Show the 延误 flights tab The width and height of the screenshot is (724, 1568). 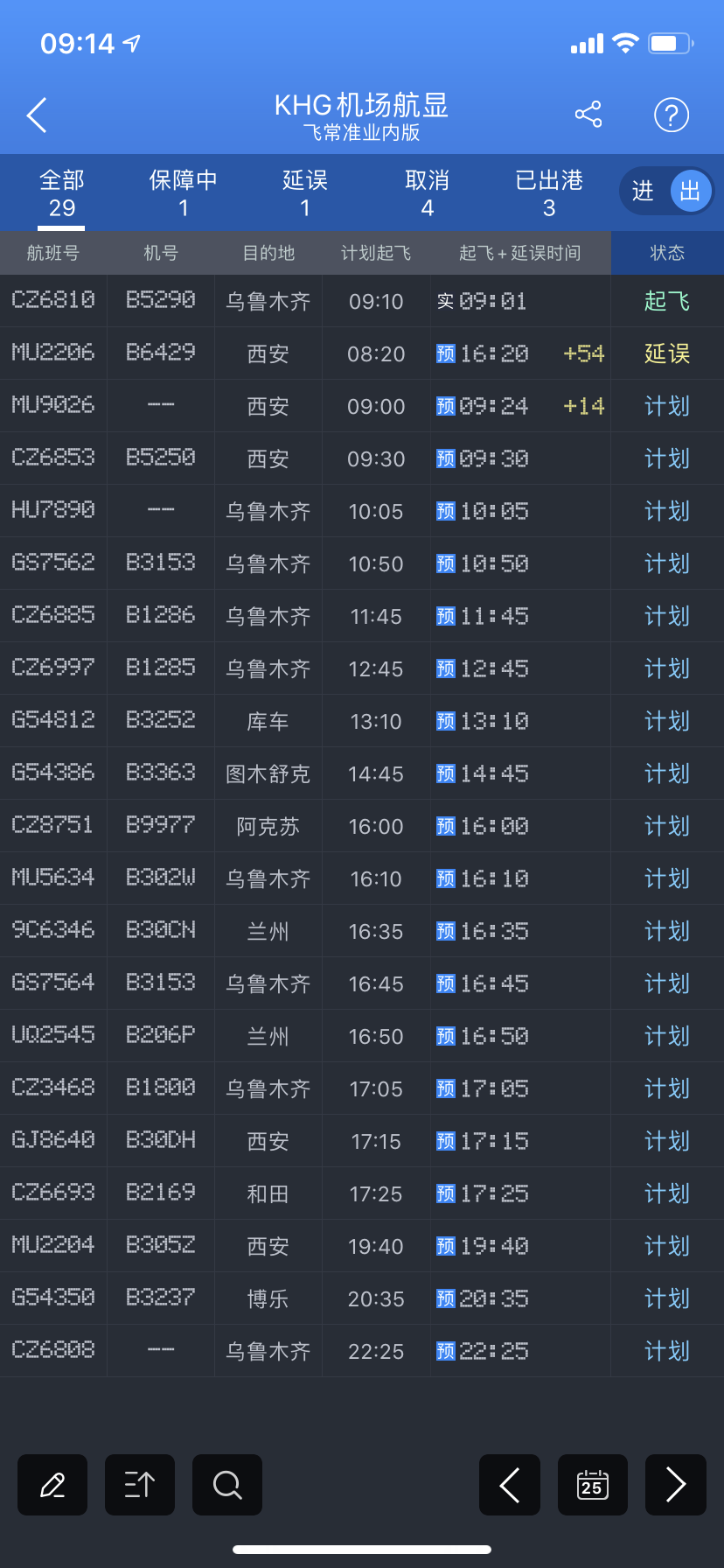tap(305, 193)
